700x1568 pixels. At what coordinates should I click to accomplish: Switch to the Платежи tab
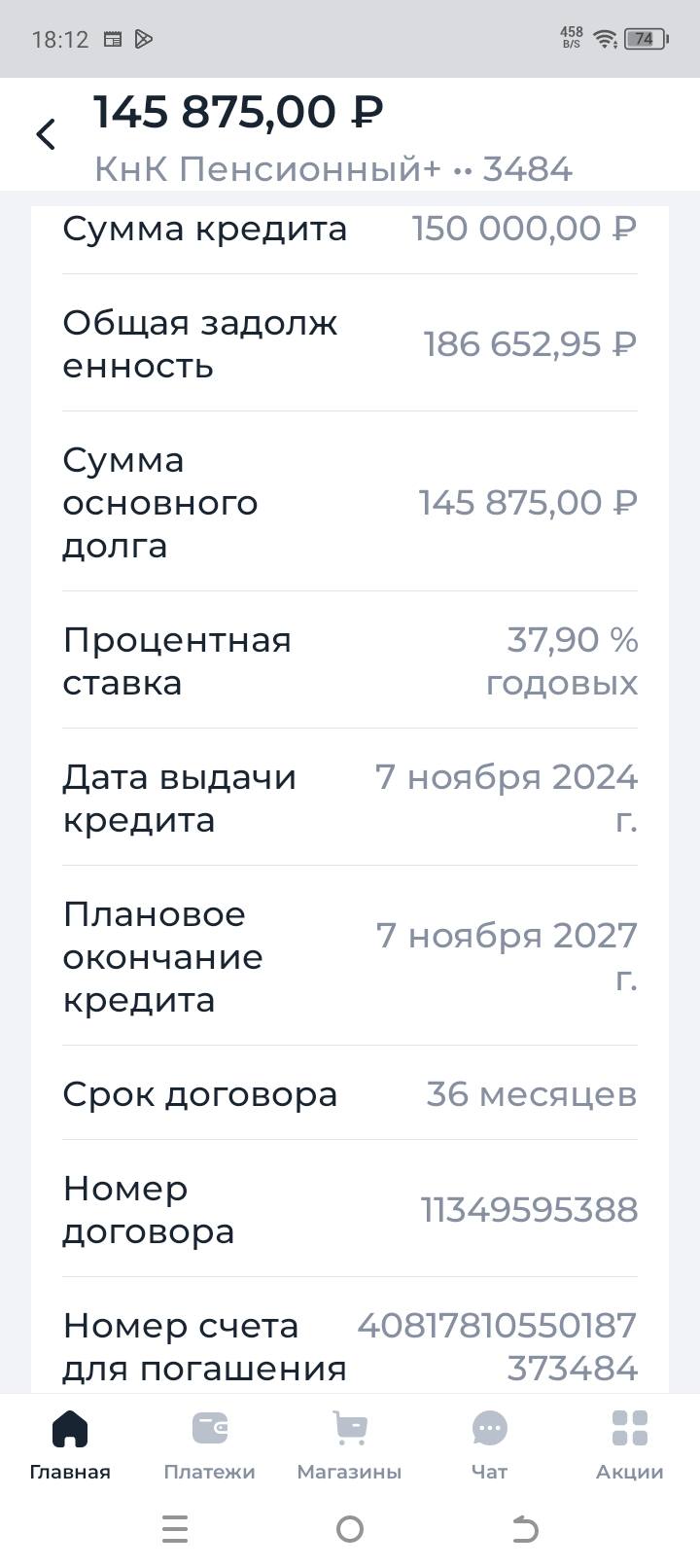[x=210, y=1449]
